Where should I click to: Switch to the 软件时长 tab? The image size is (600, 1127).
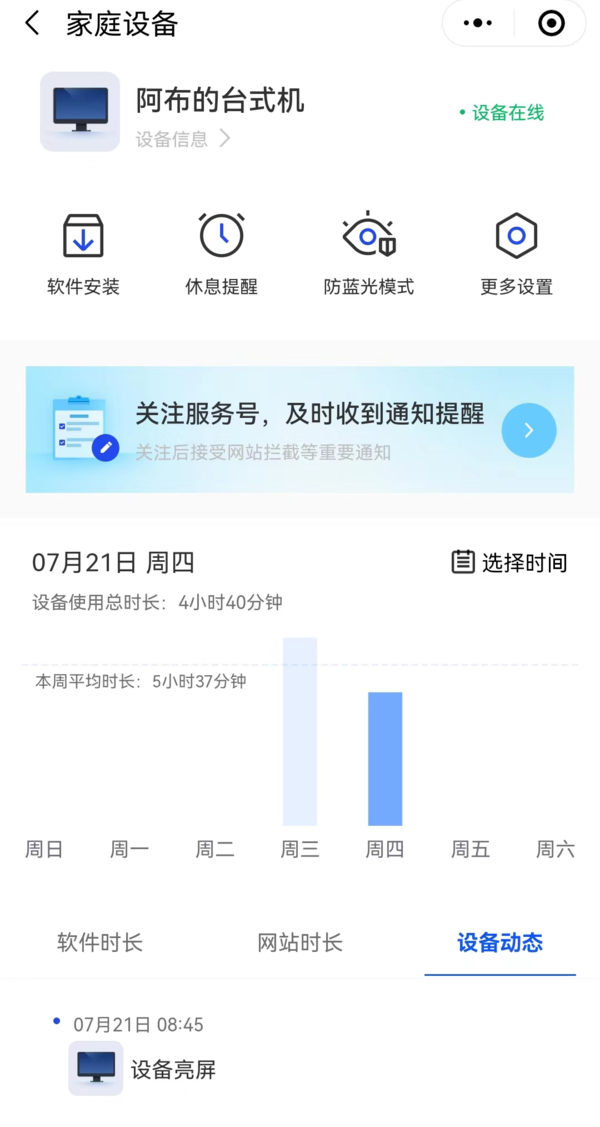(100, 942)
